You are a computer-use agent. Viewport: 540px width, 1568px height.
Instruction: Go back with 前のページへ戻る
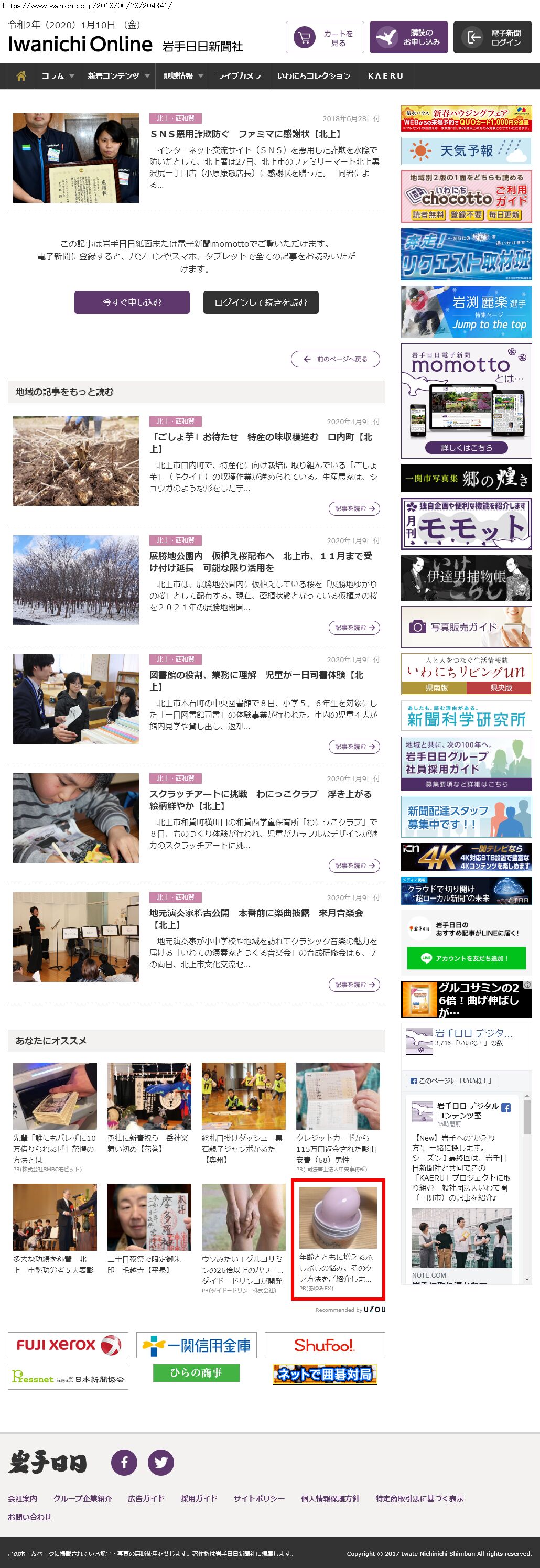[x=336, y=359]
